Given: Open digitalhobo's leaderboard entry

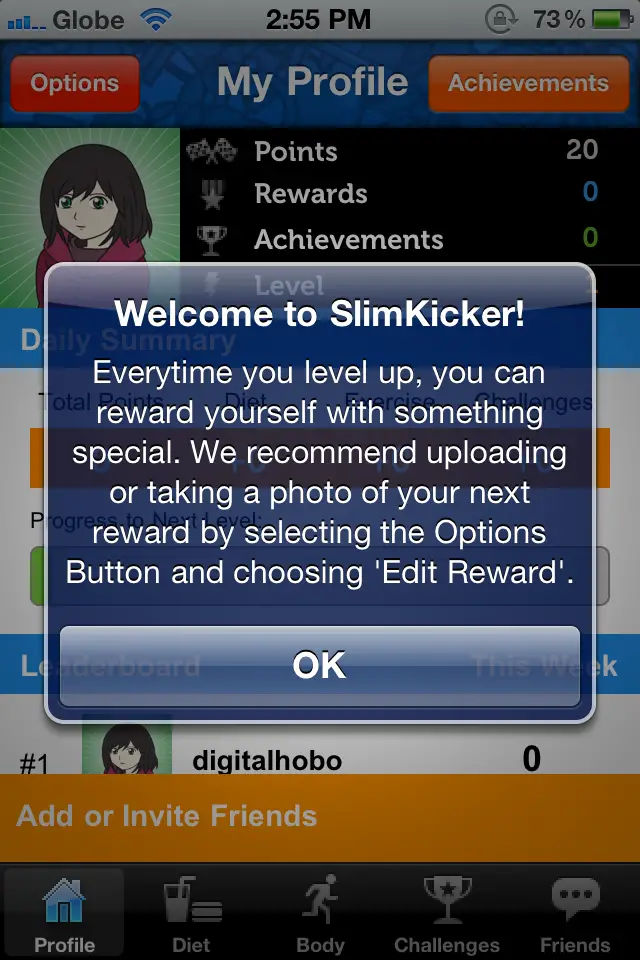Looking at the screenshot, I should click(267, 760).
